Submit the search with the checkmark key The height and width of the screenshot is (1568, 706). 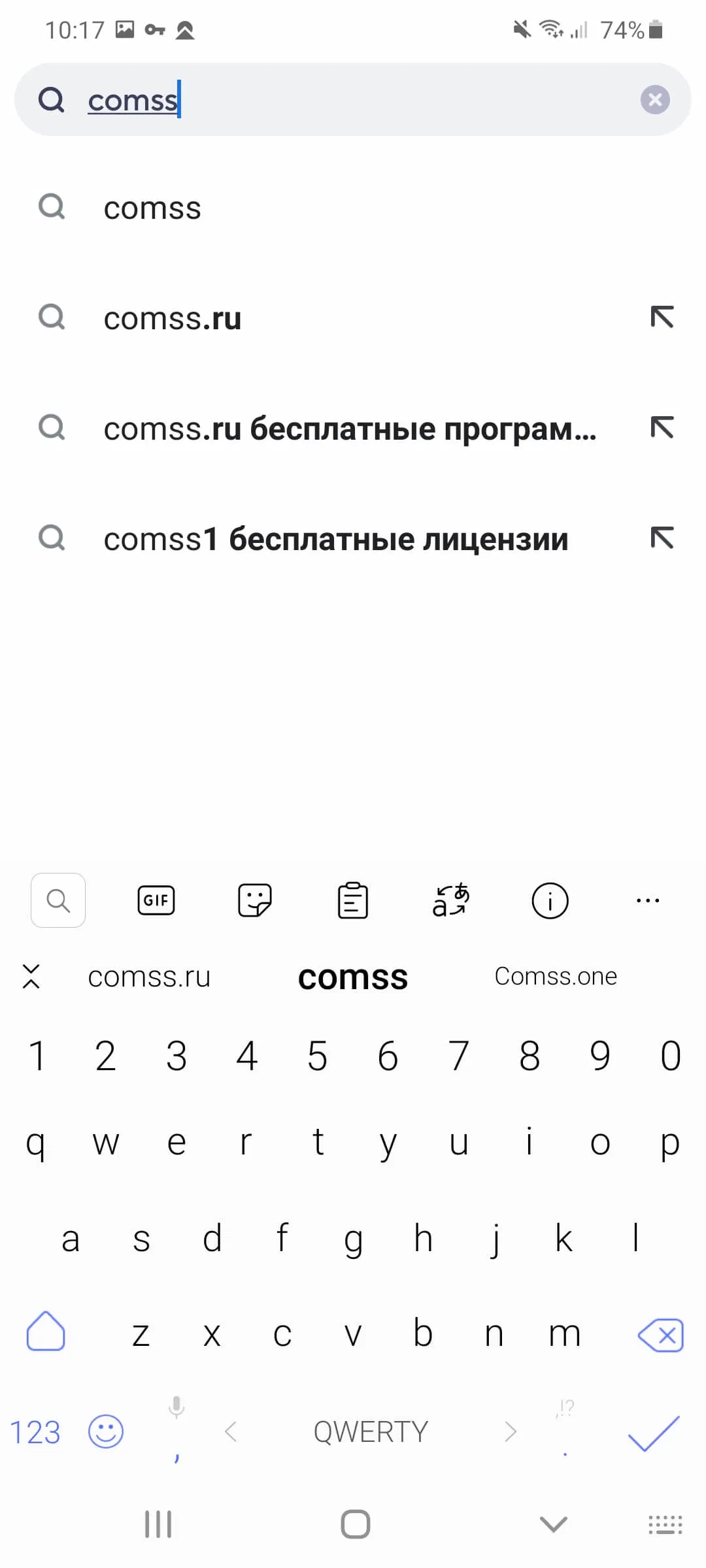(653, 1433)
